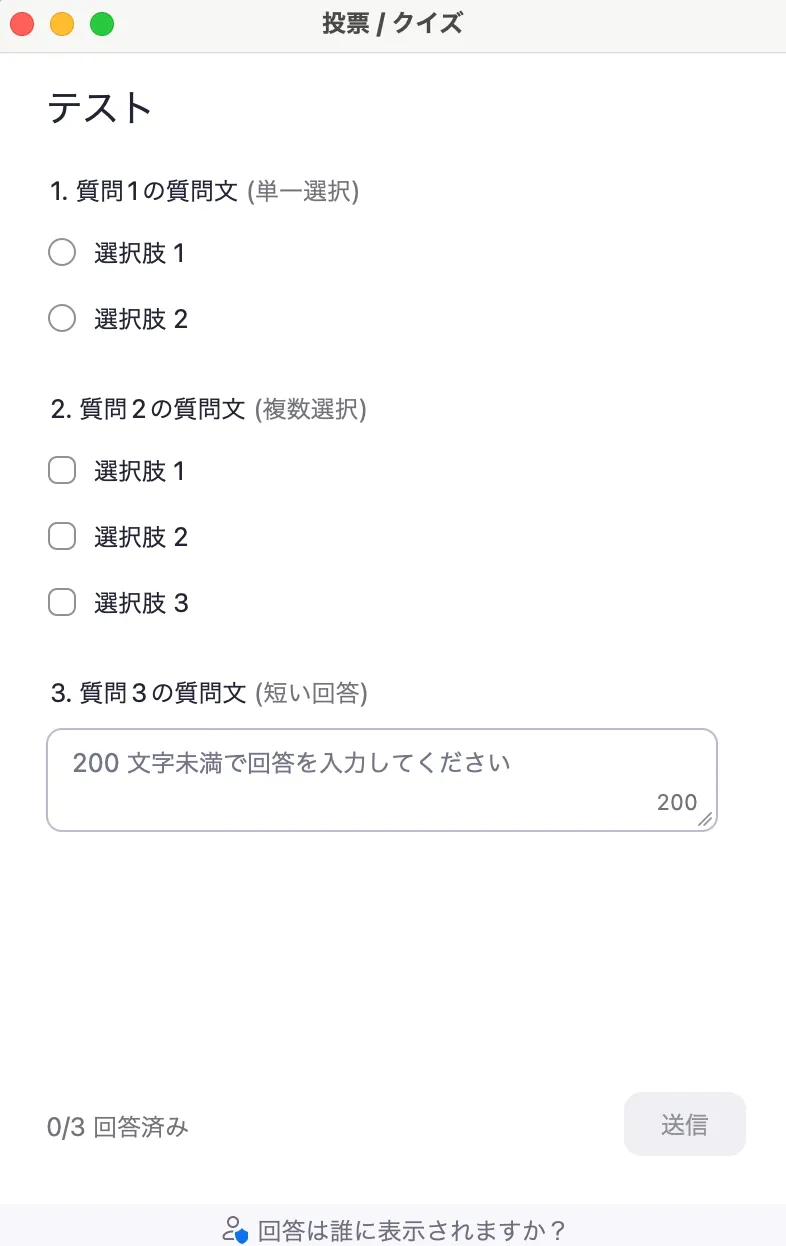Click the 複数選択 label next to question 2
This screenshot has width=786, height=1246.
(313, 410)
